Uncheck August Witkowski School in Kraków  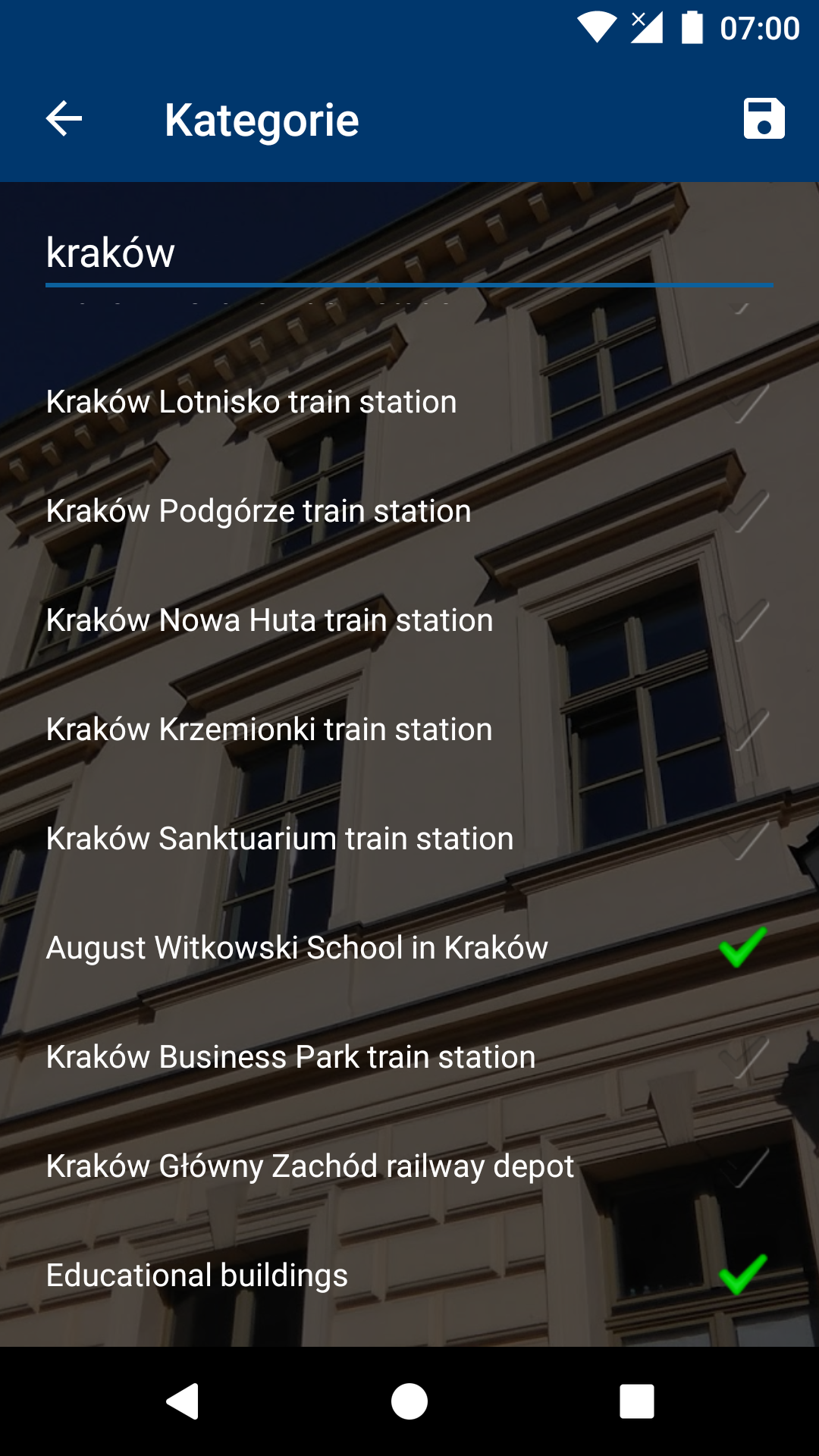[x=742, y=948]
